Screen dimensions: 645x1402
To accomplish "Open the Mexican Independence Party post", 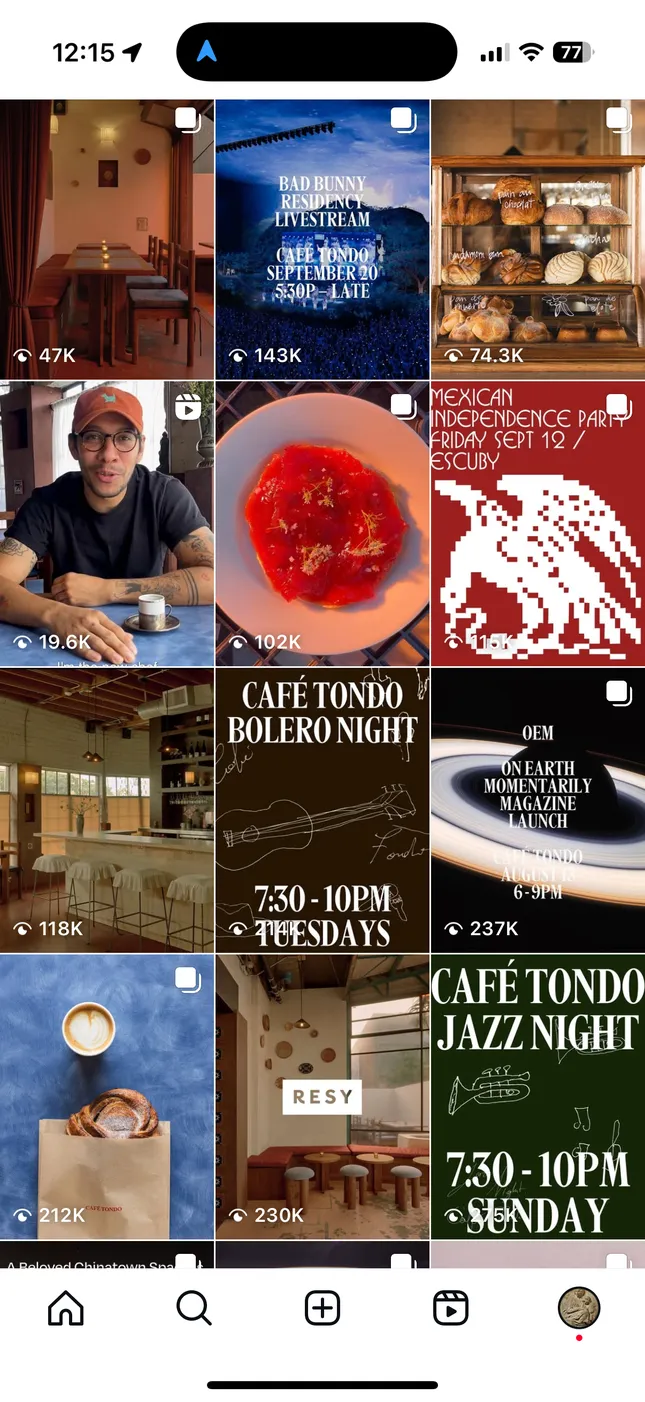I will pos(538,523).
